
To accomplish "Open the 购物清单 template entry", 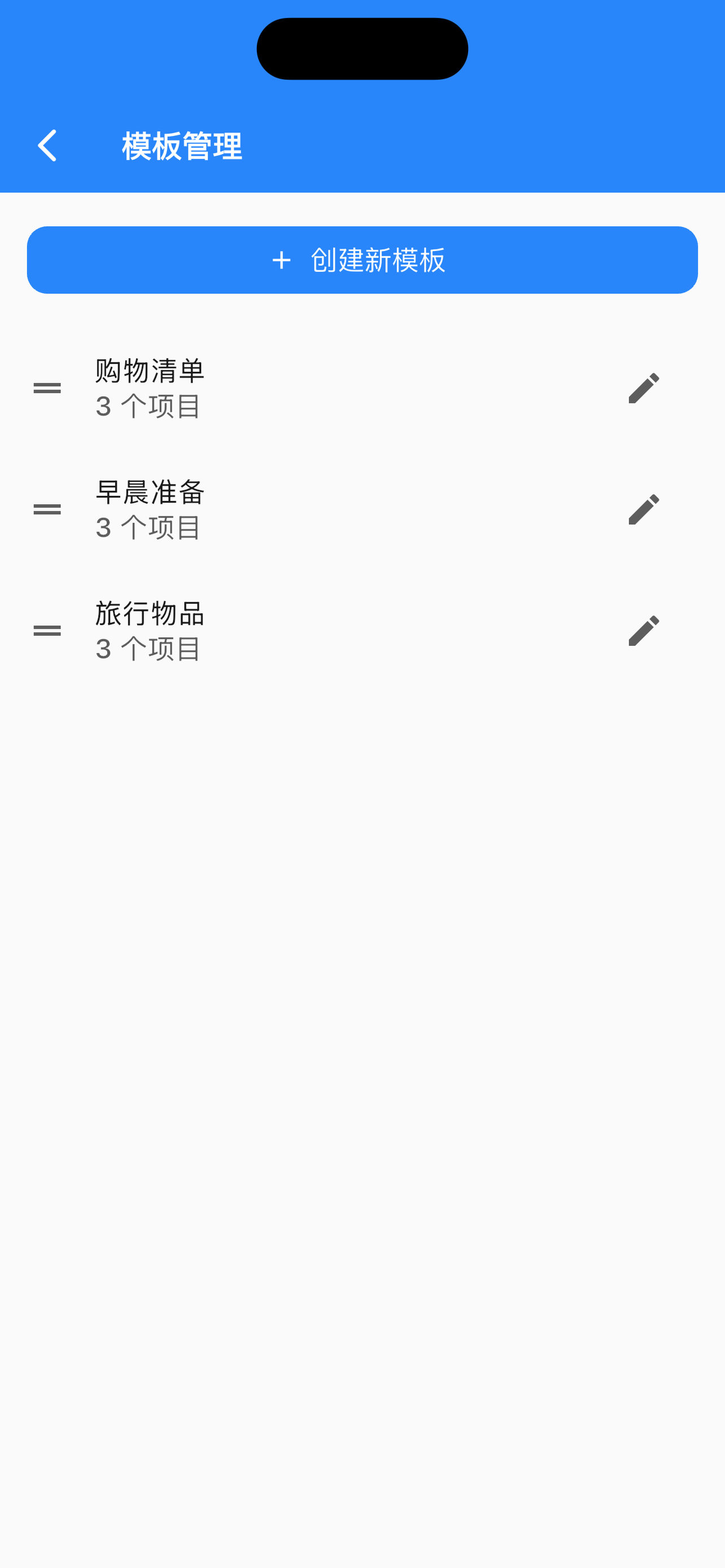I will pos(149,370).
